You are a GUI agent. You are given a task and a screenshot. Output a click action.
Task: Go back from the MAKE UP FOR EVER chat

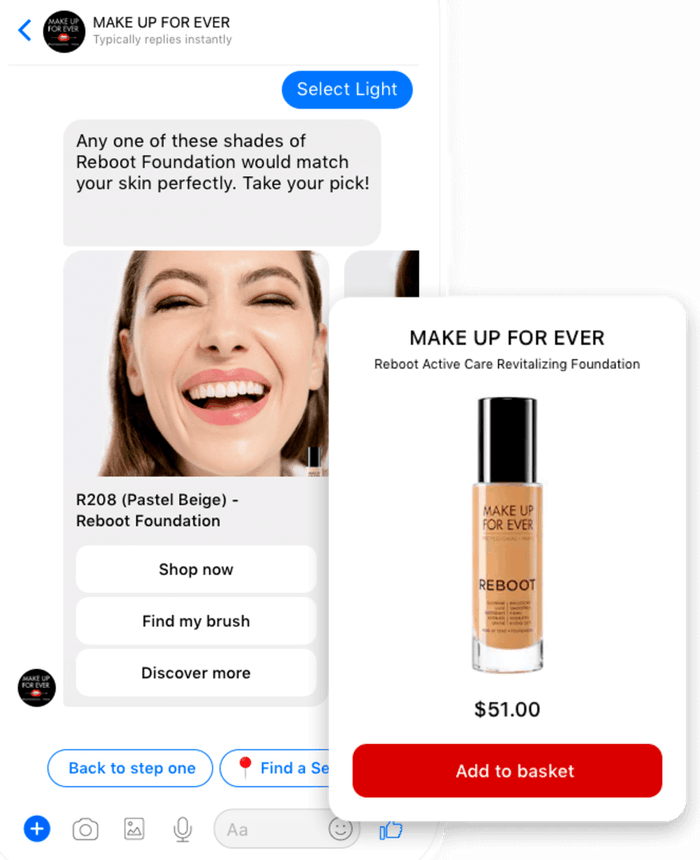[x=25, y=30]
